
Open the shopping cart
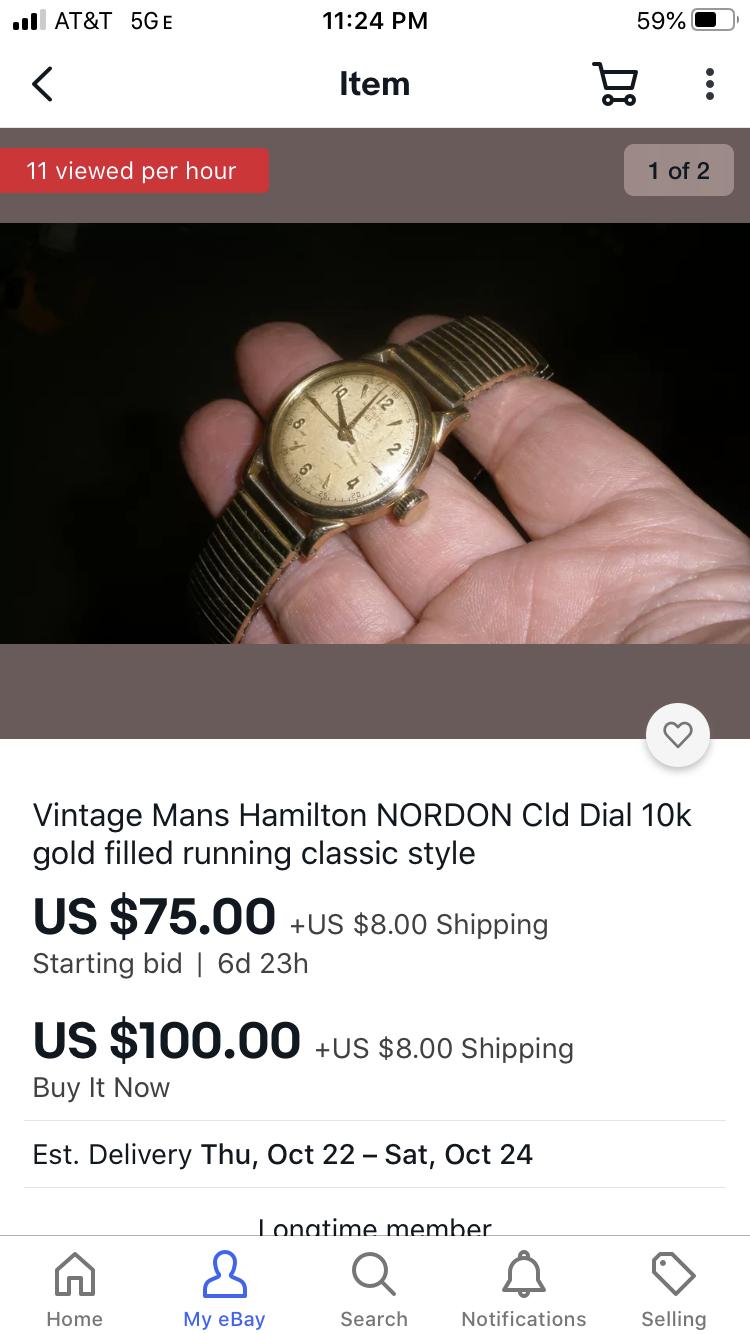tap(615, 84)
